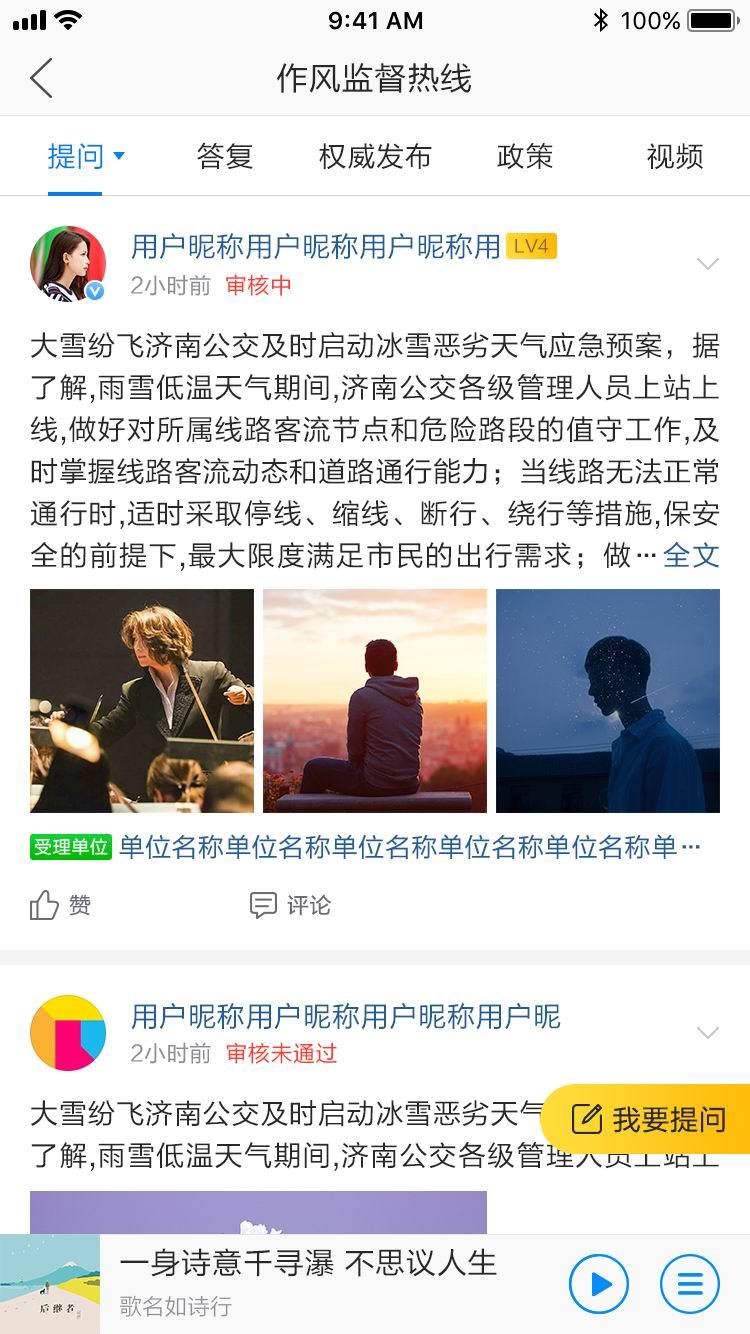
Task: Open the 政策 tab
Action: pyautogui.click(x=525, y=156)
